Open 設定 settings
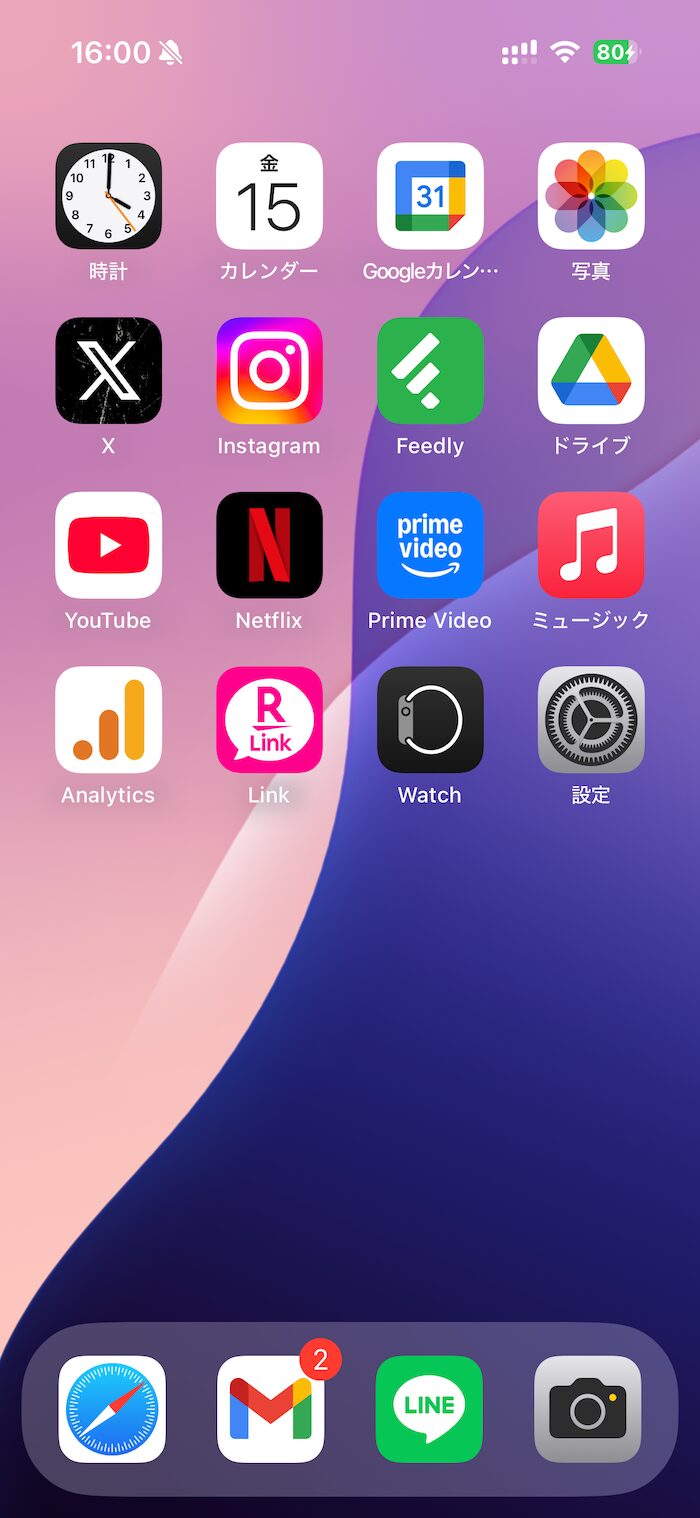The width and height of the screenshot is (700, 1518). (x=591, y=720)
